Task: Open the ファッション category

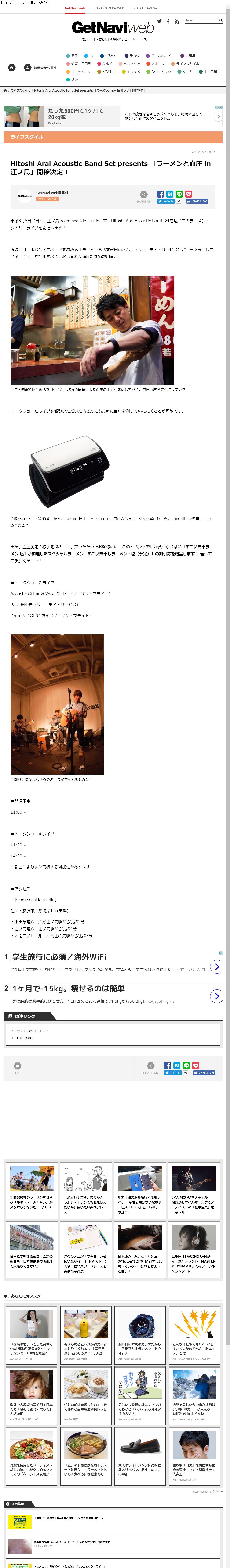Action: tap(79, 71)
